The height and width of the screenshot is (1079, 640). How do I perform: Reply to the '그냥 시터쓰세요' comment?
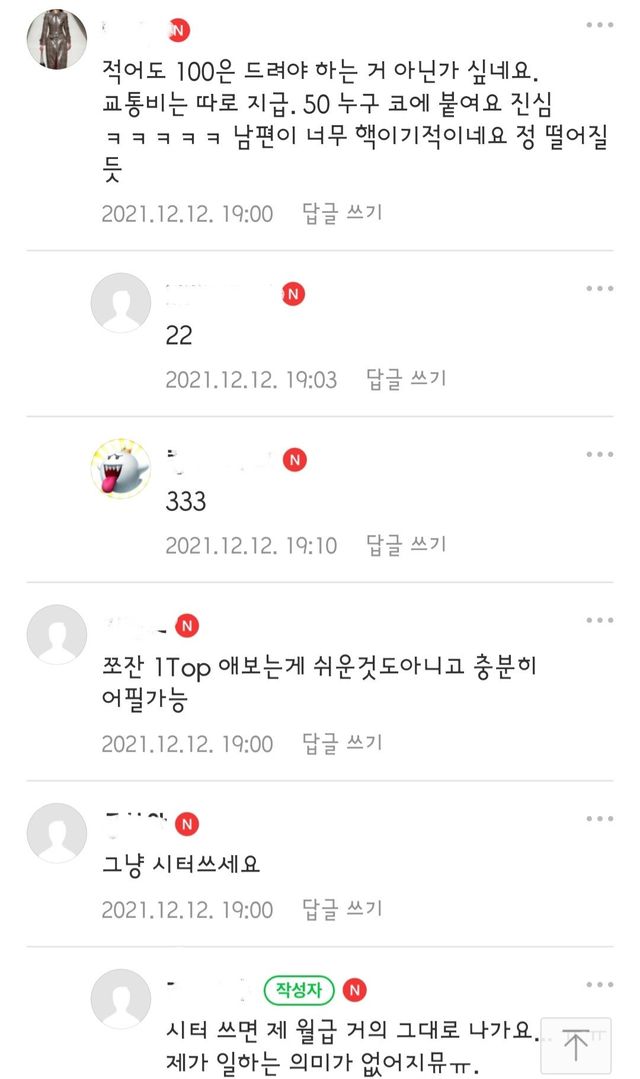343,909
